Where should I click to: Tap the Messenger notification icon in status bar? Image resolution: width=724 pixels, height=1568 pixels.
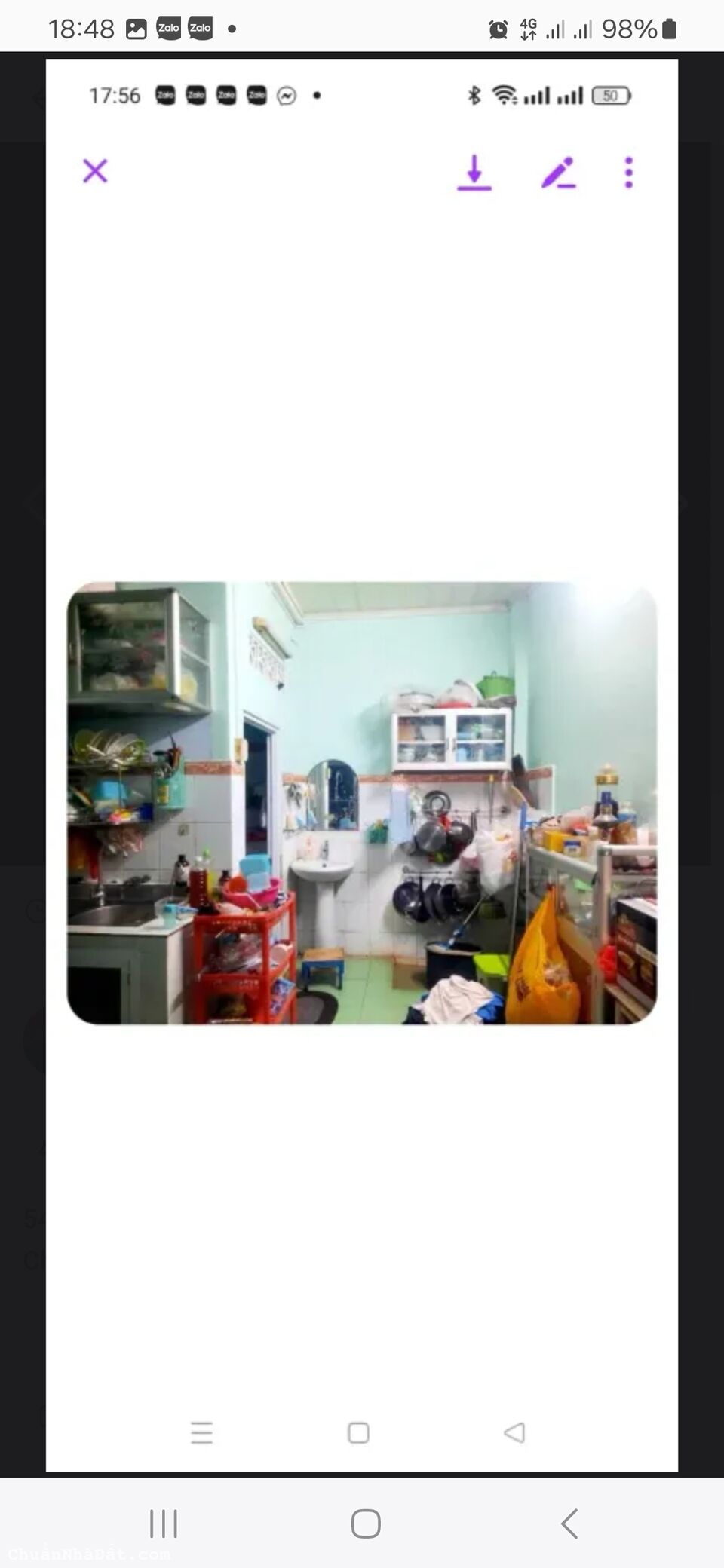click(x=286, y=96)
